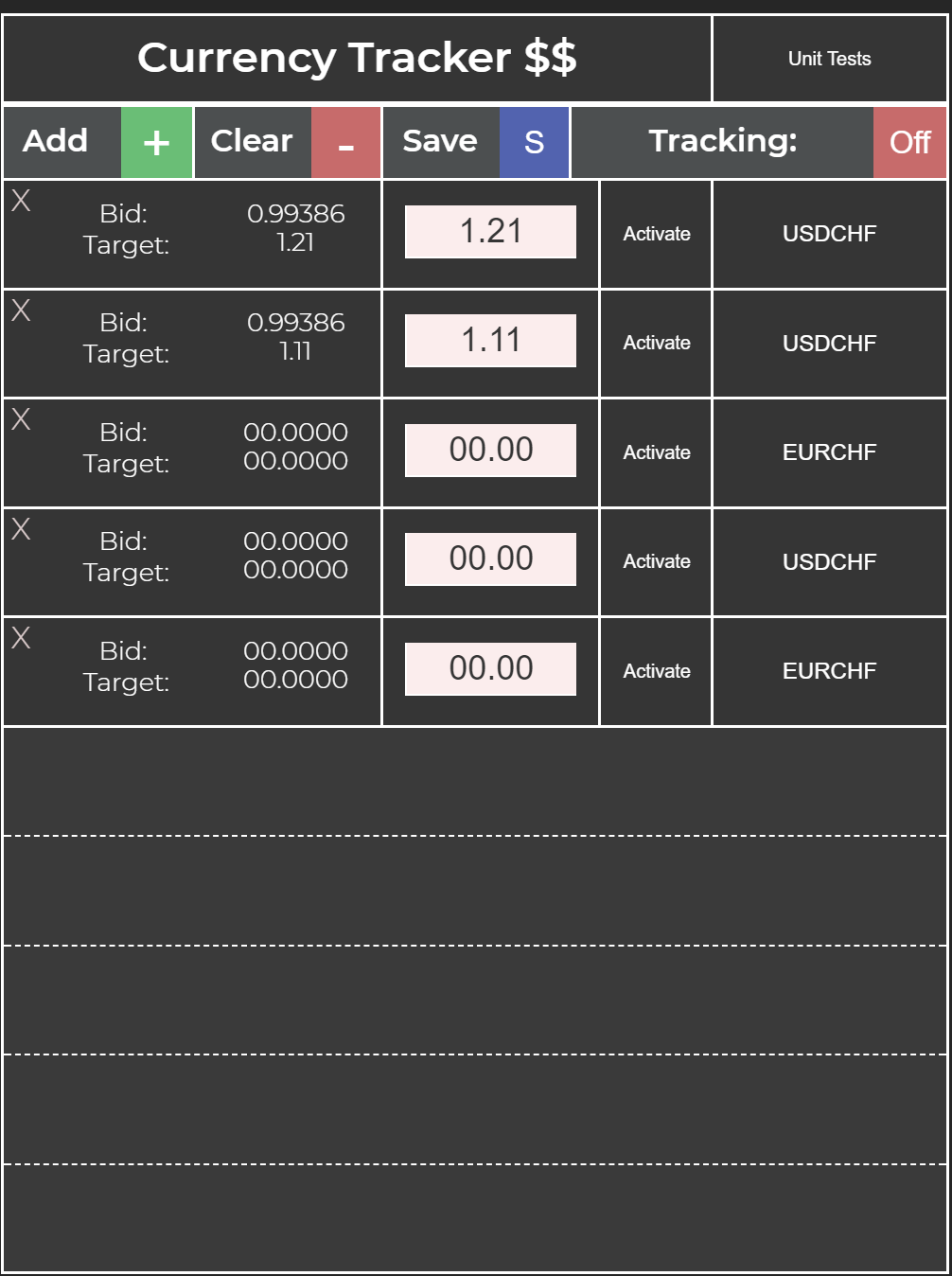952x1276 pixels.
Task: Change the USDCHF pair in the 1.21 row
Action: [829, 234]
